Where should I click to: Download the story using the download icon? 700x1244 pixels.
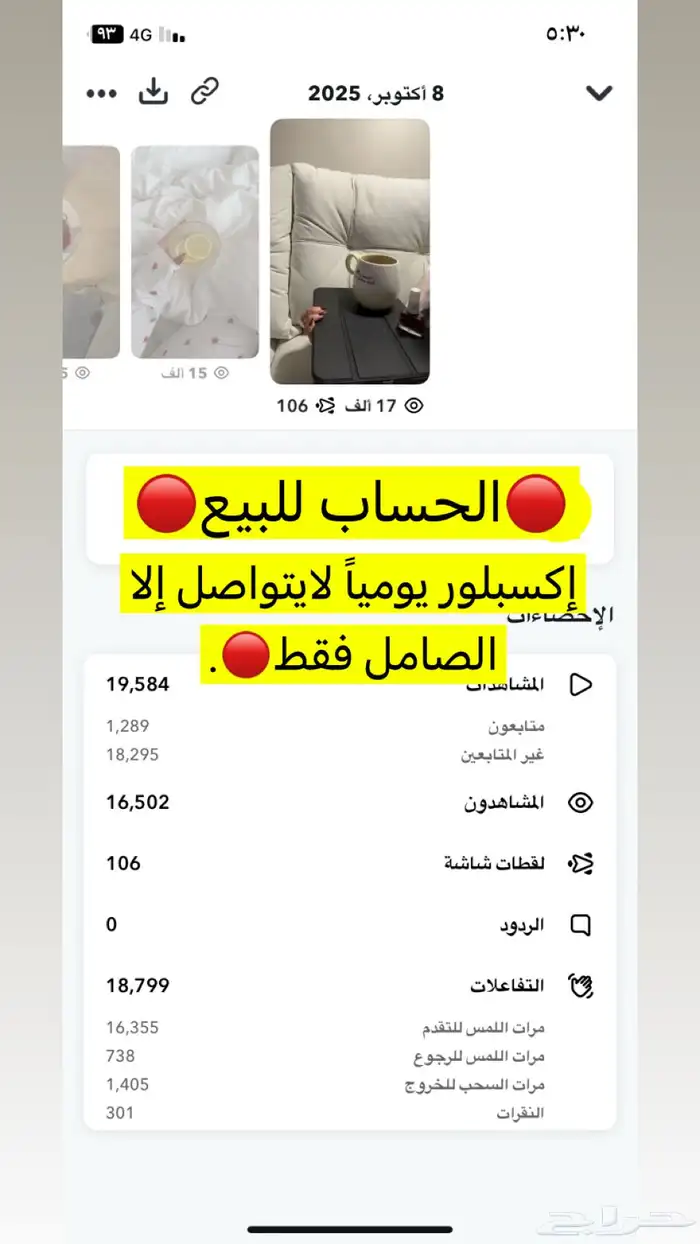pos(153,92)
